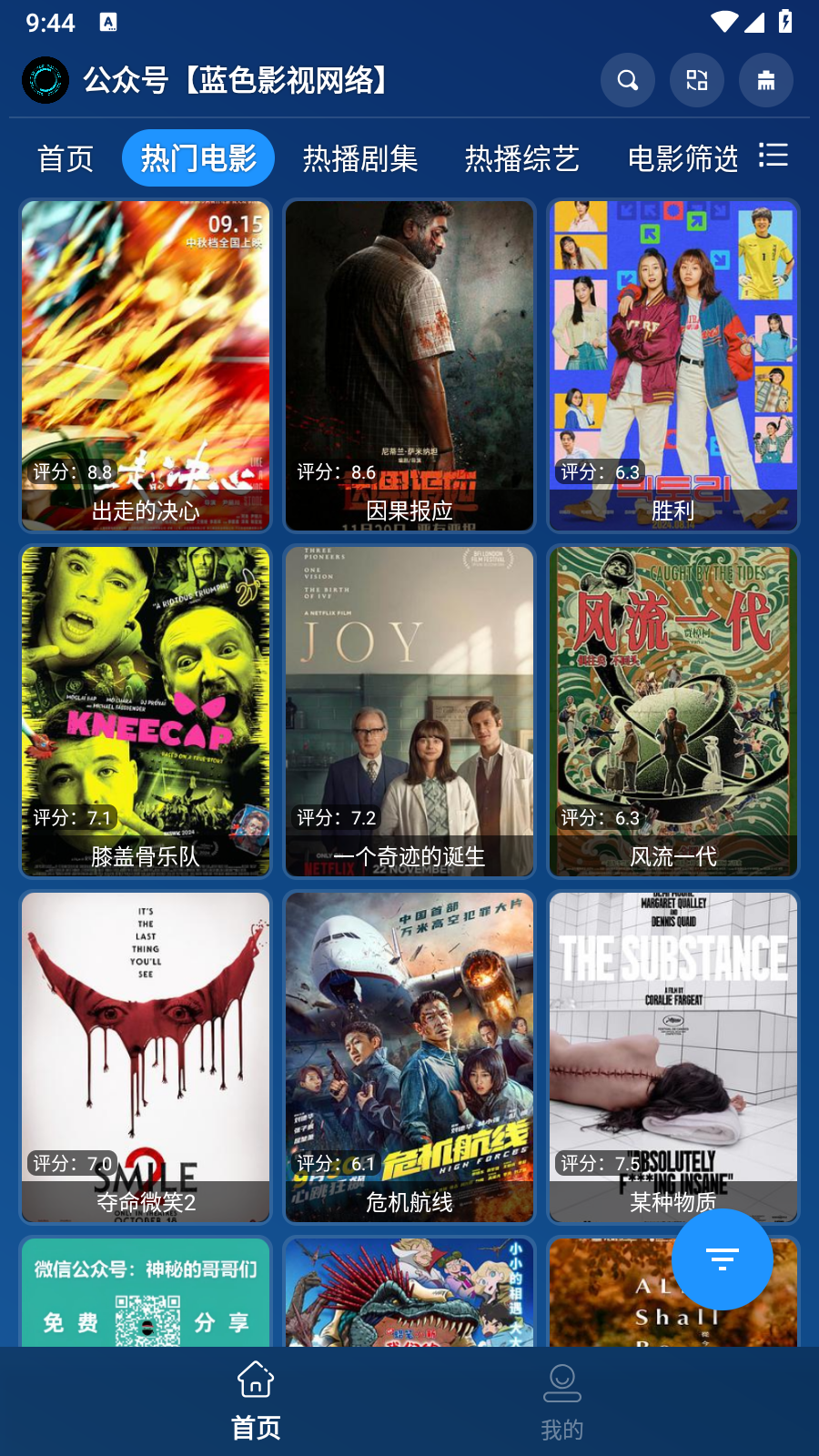The image size is (819, 1456).
Task: Open the movie 危机航线
Action: tap(409, 1057)
